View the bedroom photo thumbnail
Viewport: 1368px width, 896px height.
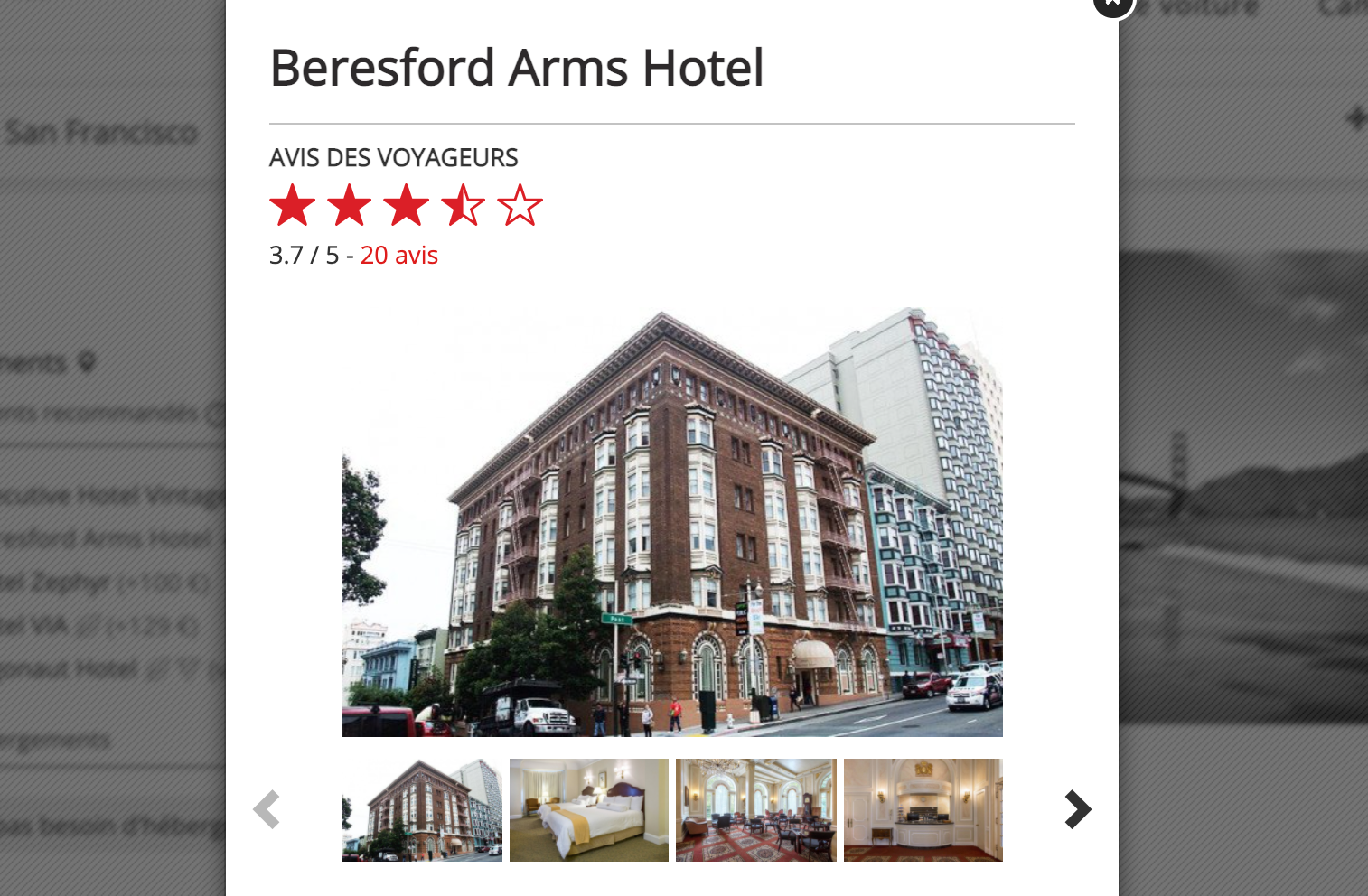[588, 809]
